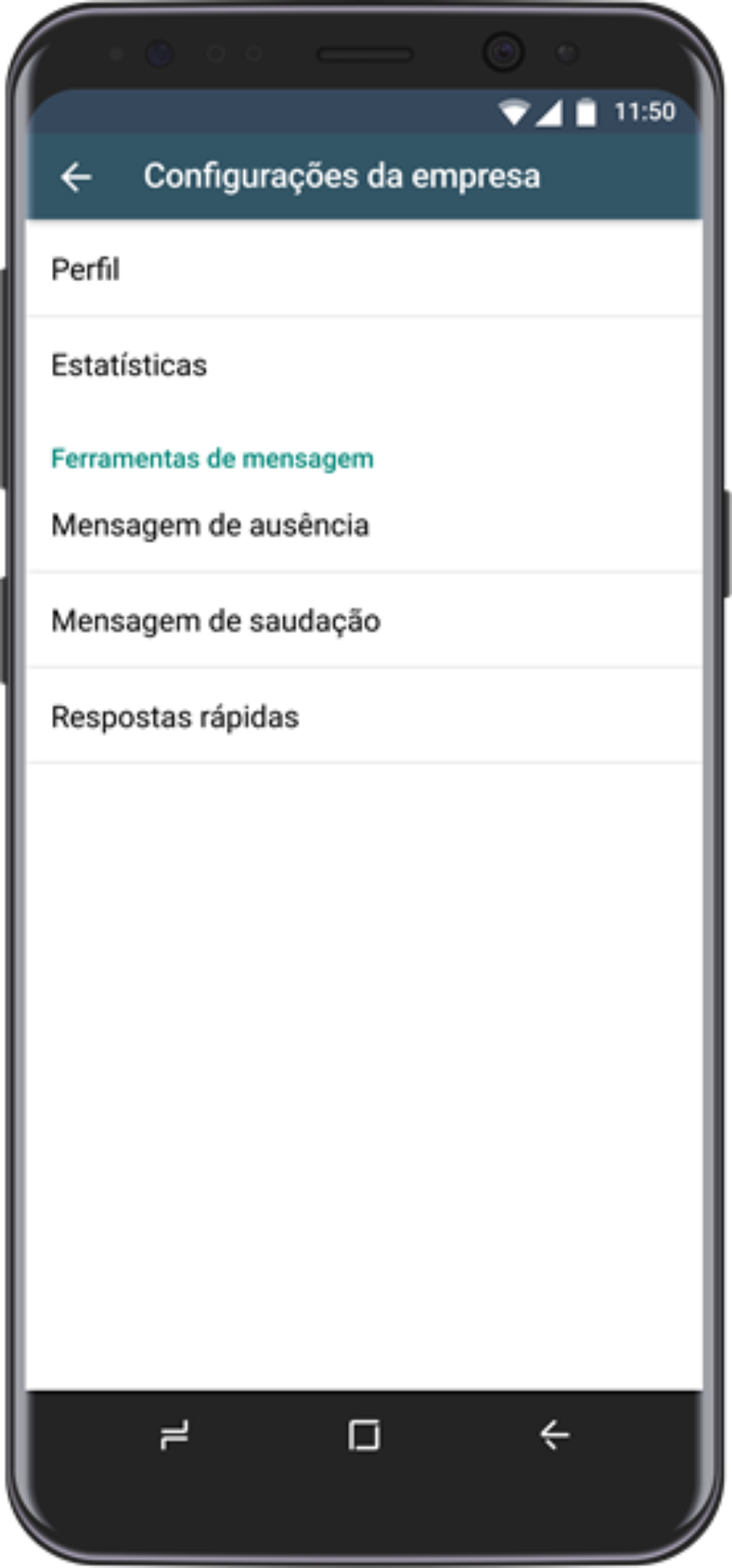Screen dimensions: 732x1568
Task: Select Mensagem de saudação
Action: tap(364, 621)
